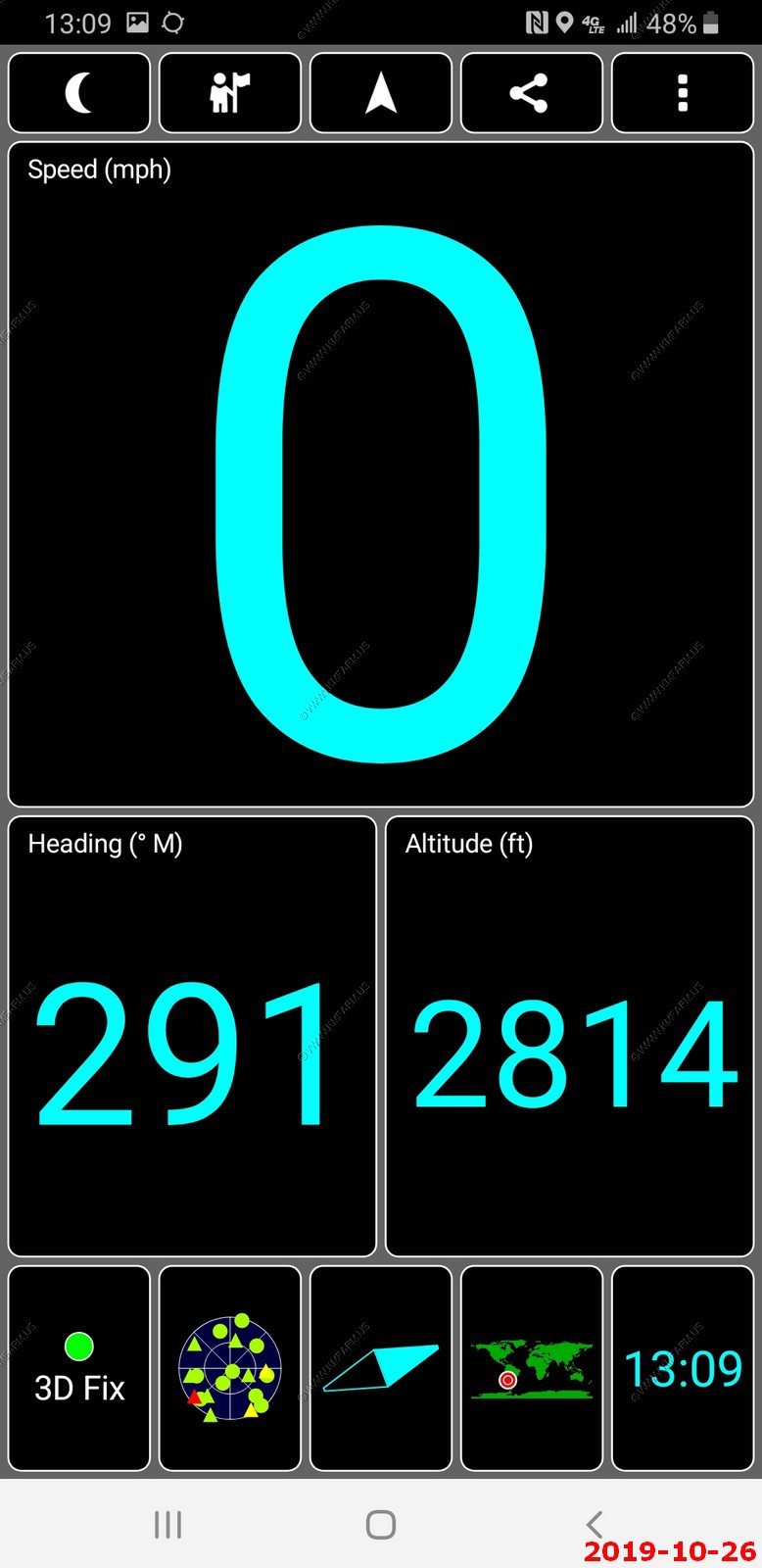Open the compass needle tile
Viewport: 762px width, 1568px height.
[x=381, y=1368]
